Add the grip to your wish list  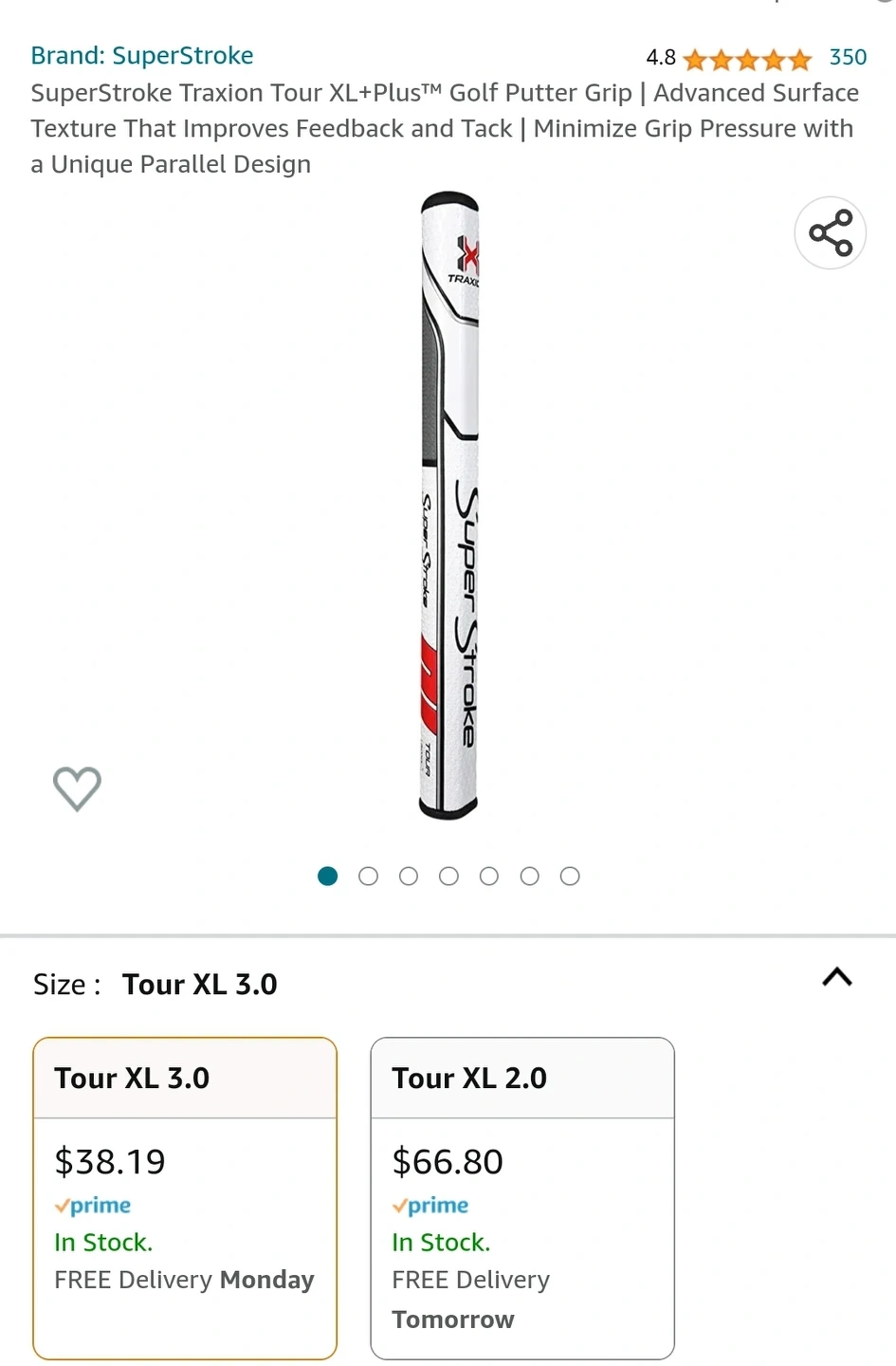coord(77,788)
